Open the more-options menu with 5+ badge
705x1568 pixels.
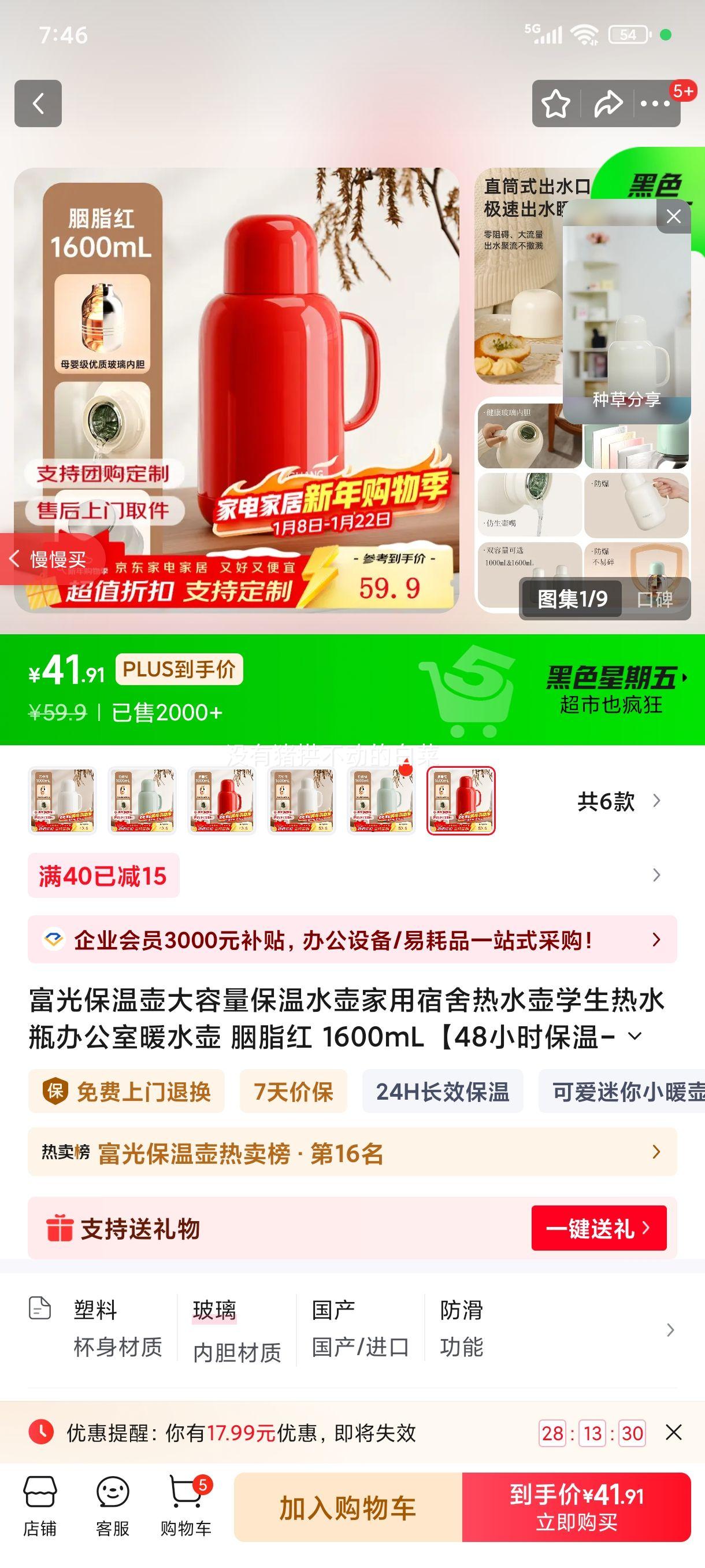(656, 105)
